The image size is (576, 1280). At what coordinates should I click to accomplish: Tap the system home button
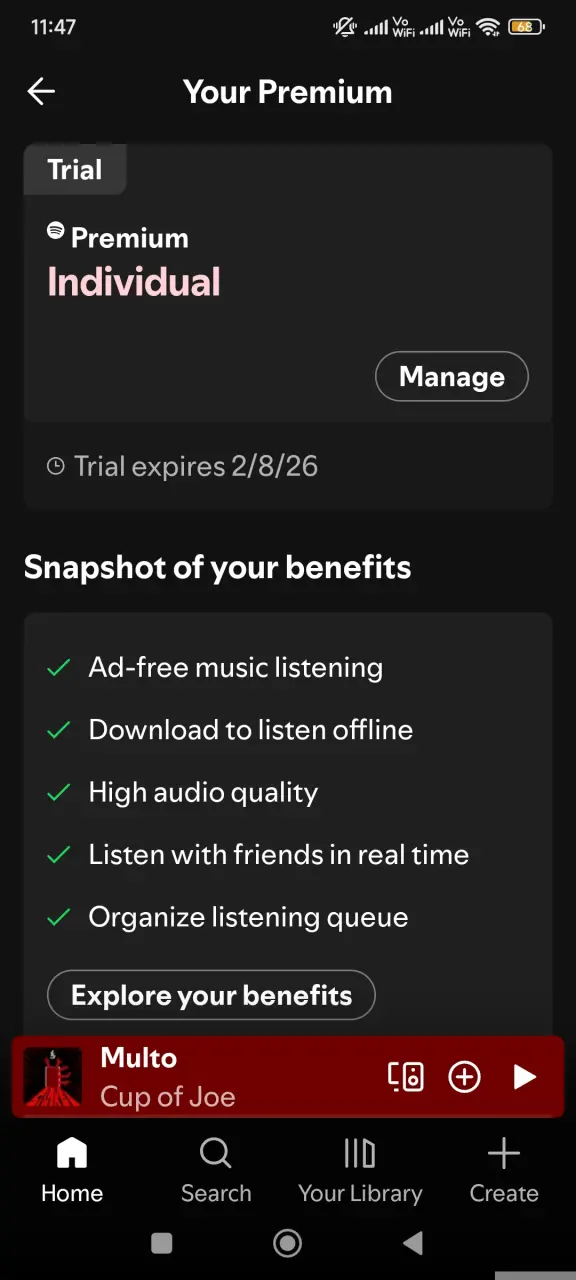coord(288,1243)
